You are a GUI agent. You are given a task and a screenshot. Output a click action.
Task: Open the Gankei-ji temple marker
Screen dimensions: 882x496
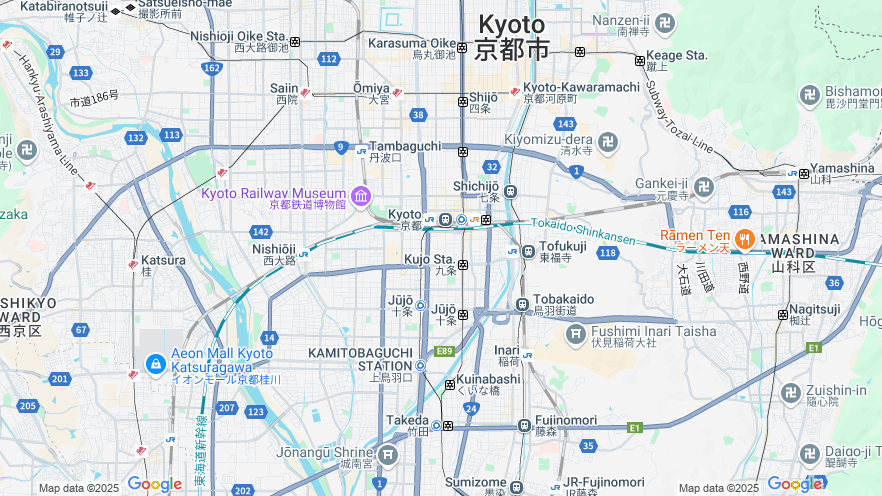point(706,187)
